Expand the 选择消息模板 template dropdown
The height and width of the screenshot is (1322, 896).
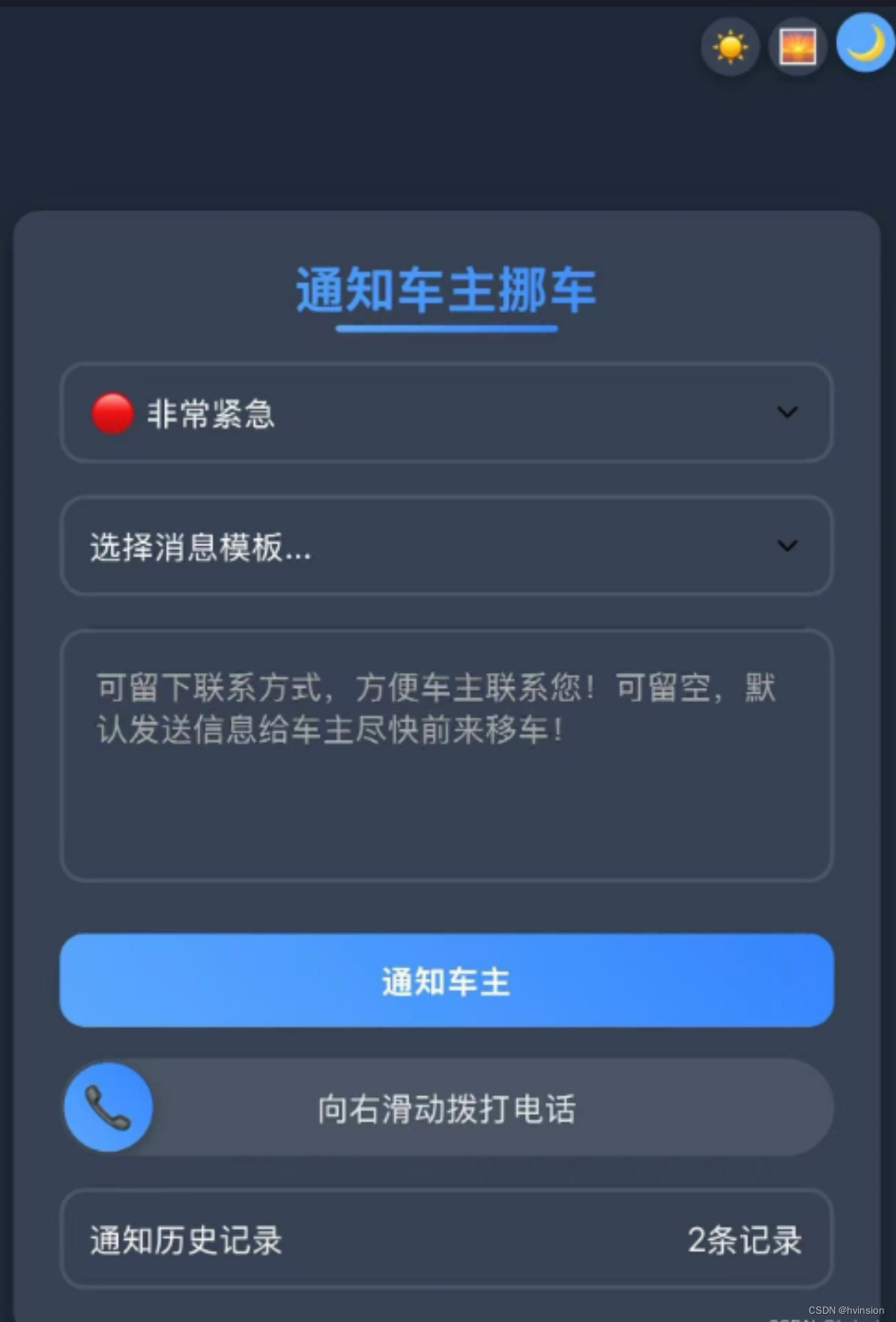tap(446, 546)
